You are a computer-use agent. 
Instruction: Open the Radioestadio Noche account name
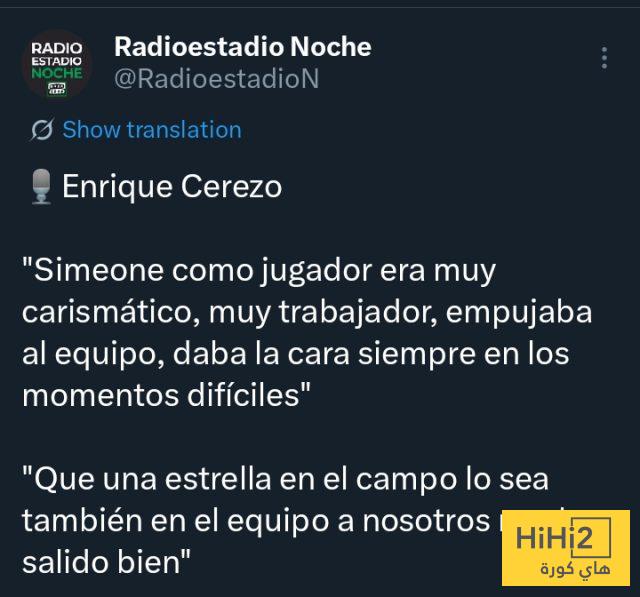point(242,46)
